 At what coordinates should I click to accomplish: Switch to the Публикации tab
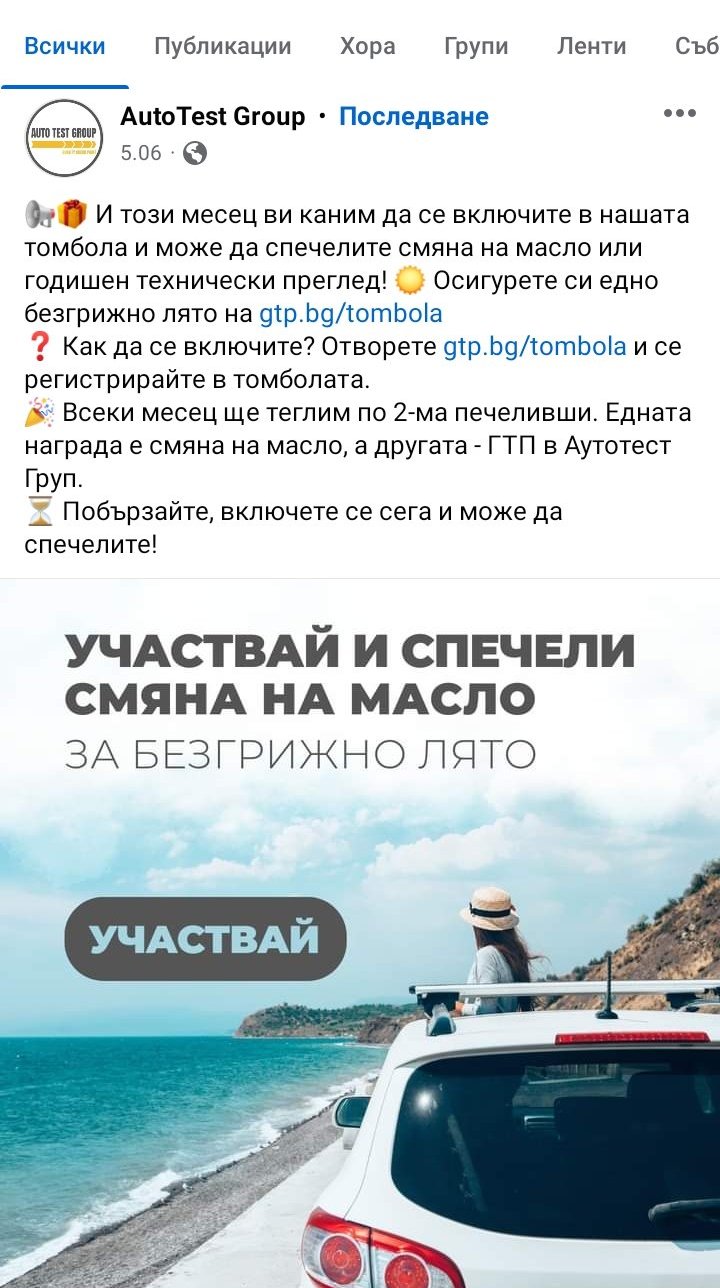pyautogui.click(x=222, y=46)
